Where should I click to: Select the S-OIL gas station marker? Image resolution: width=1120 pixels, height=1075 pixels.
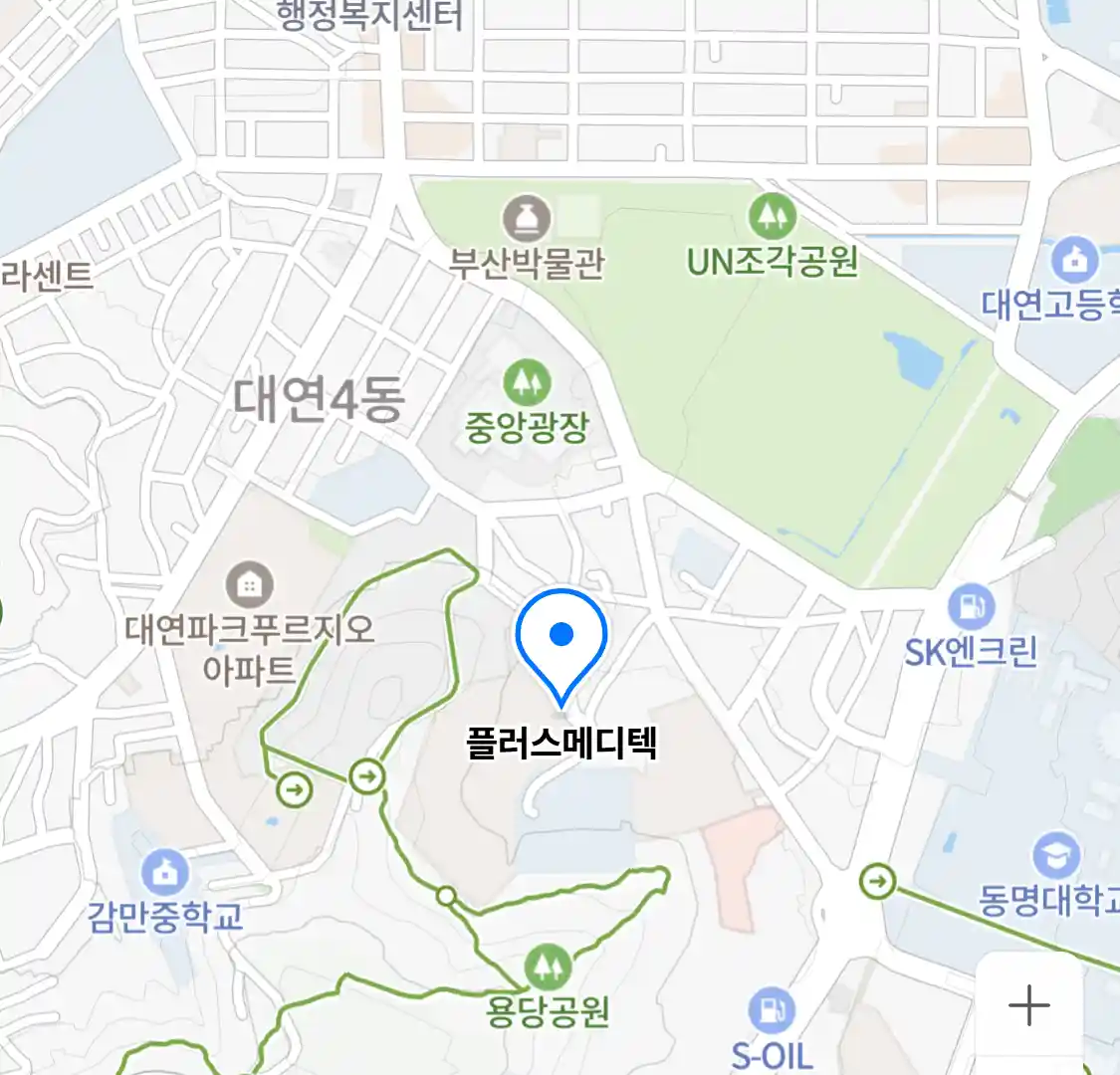tap(772, 1011)
